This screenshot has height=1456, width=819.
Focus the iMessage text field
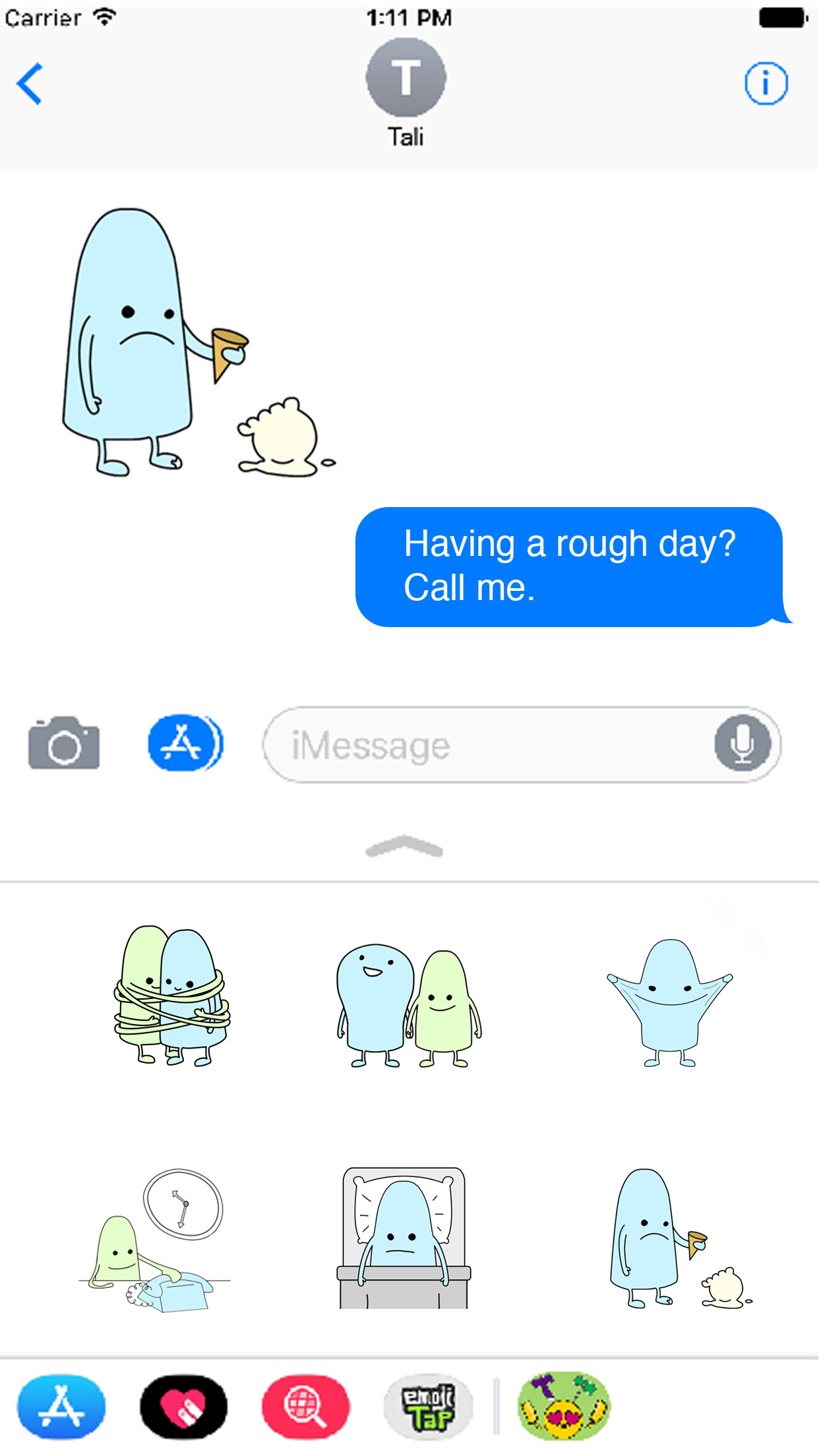[488, 745]
